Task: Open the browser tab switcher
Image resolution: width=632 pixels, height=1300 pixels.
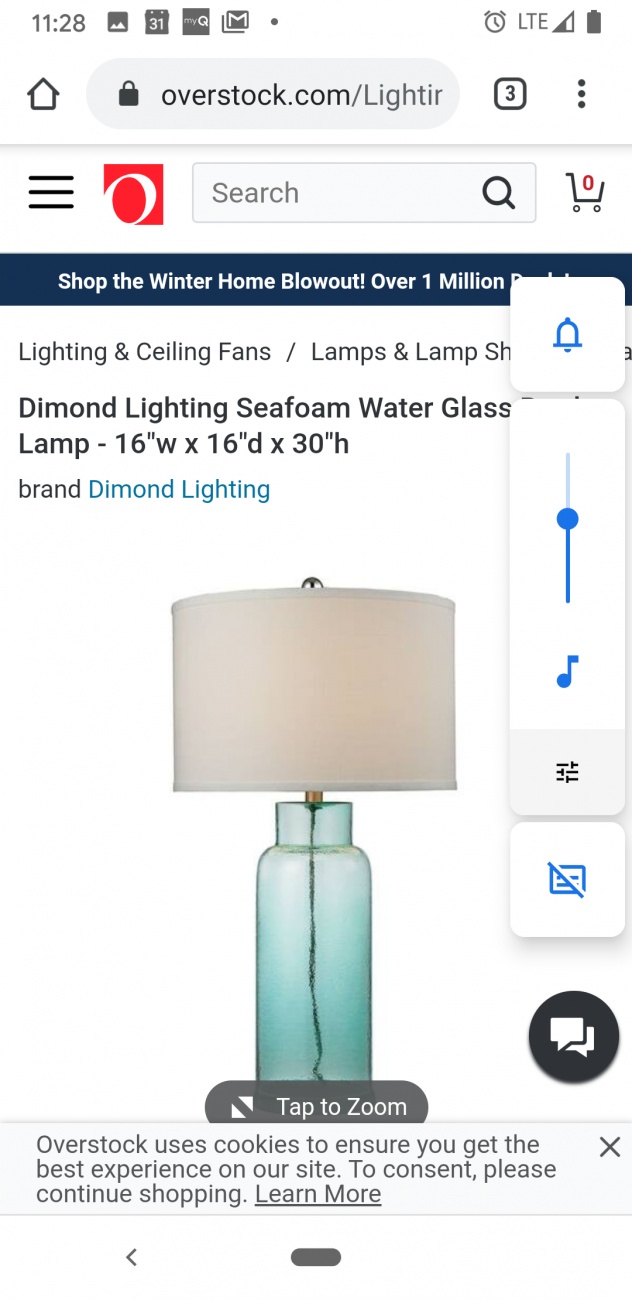Action: click(510, 95)
